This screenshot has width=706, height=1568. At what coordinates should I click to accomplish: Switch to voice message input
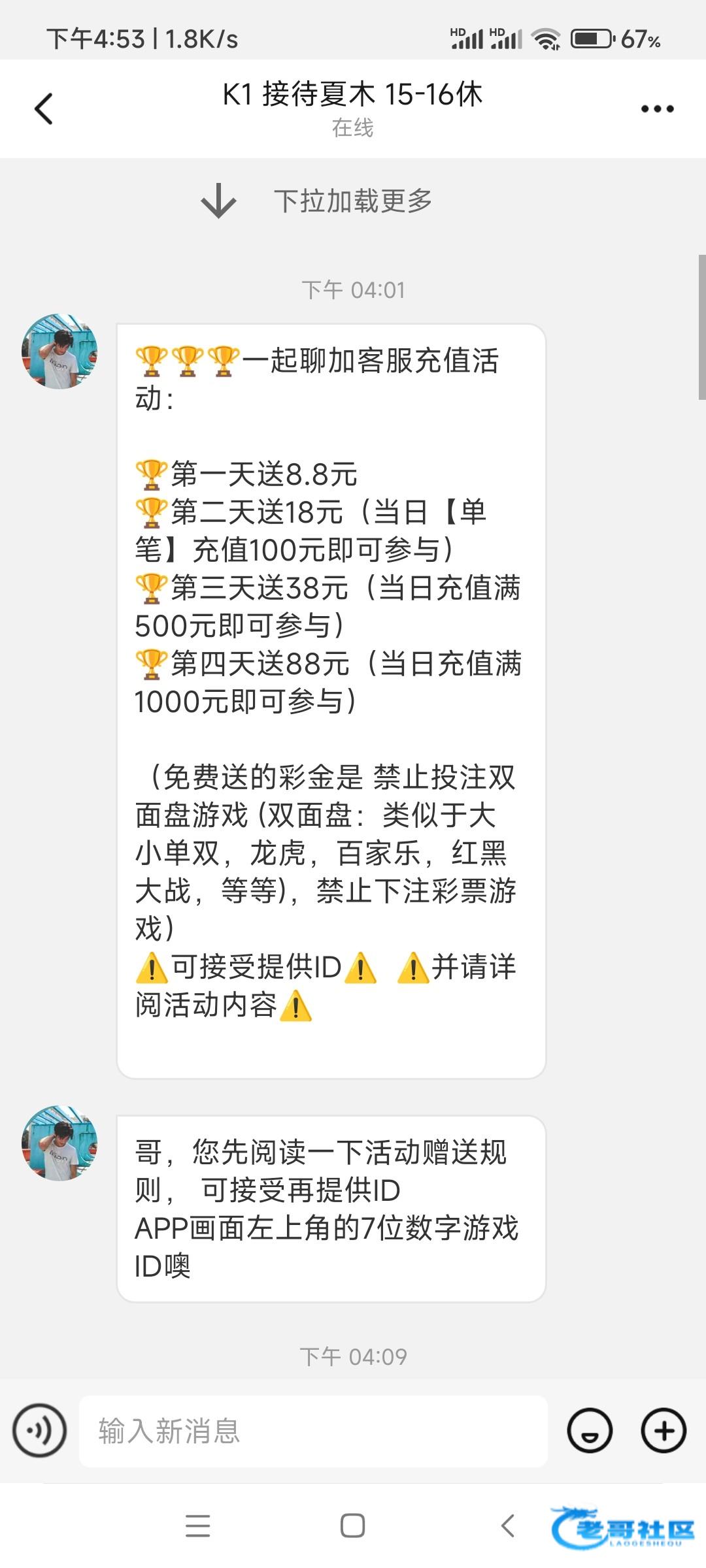[x=40, y=1431]
